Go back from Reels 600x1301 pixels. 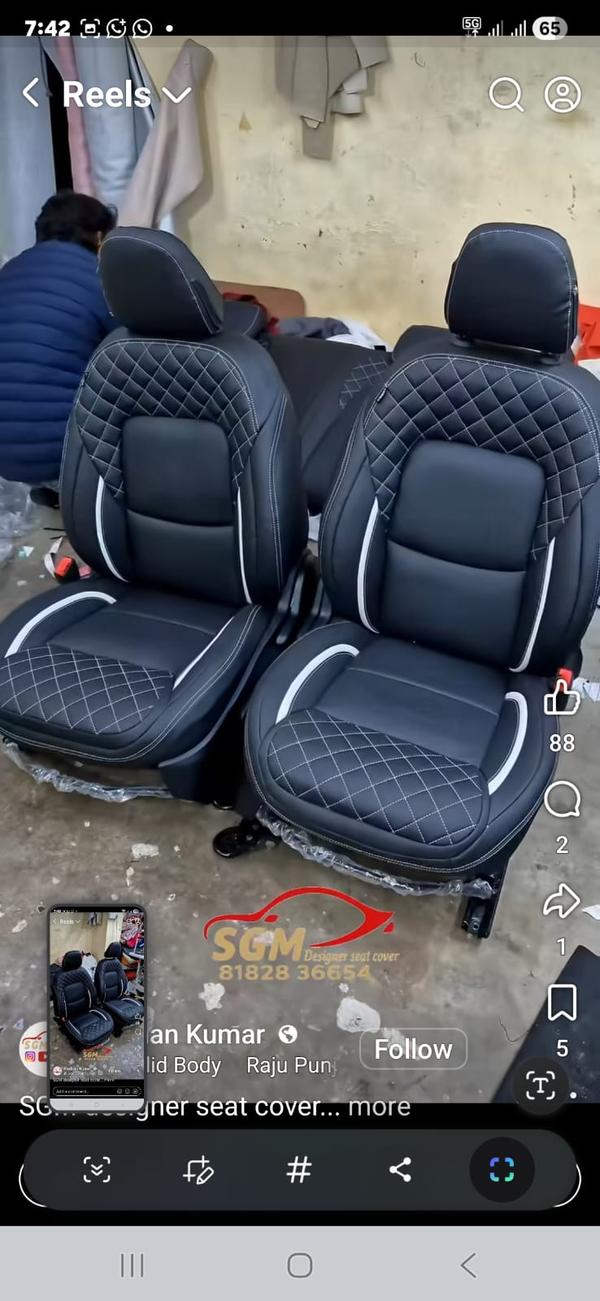click(31, 94)
